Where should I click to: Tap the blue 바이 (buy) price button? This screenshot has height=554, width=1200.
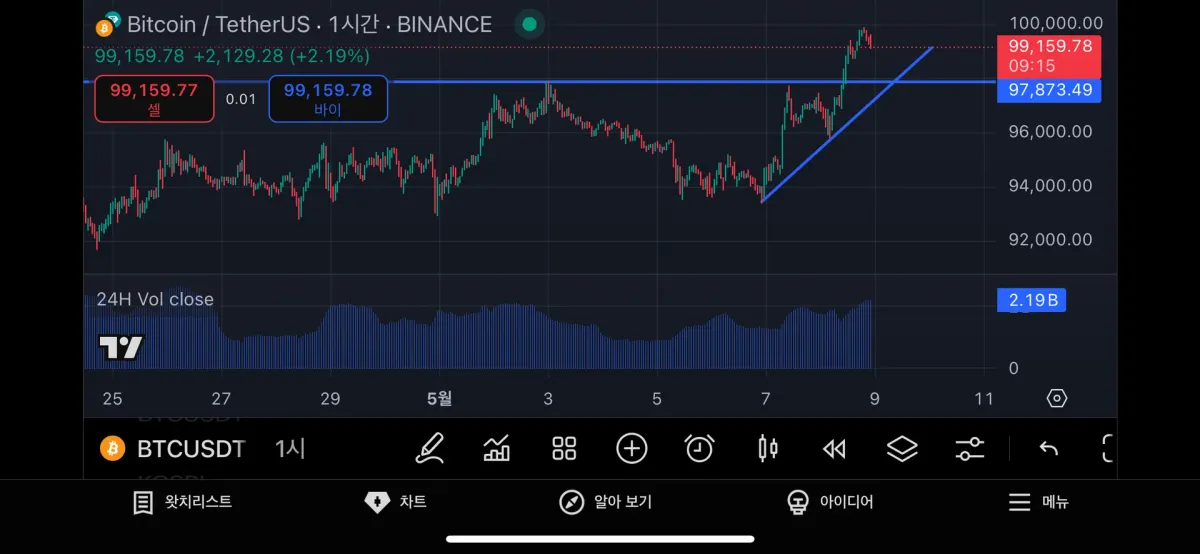328,99
